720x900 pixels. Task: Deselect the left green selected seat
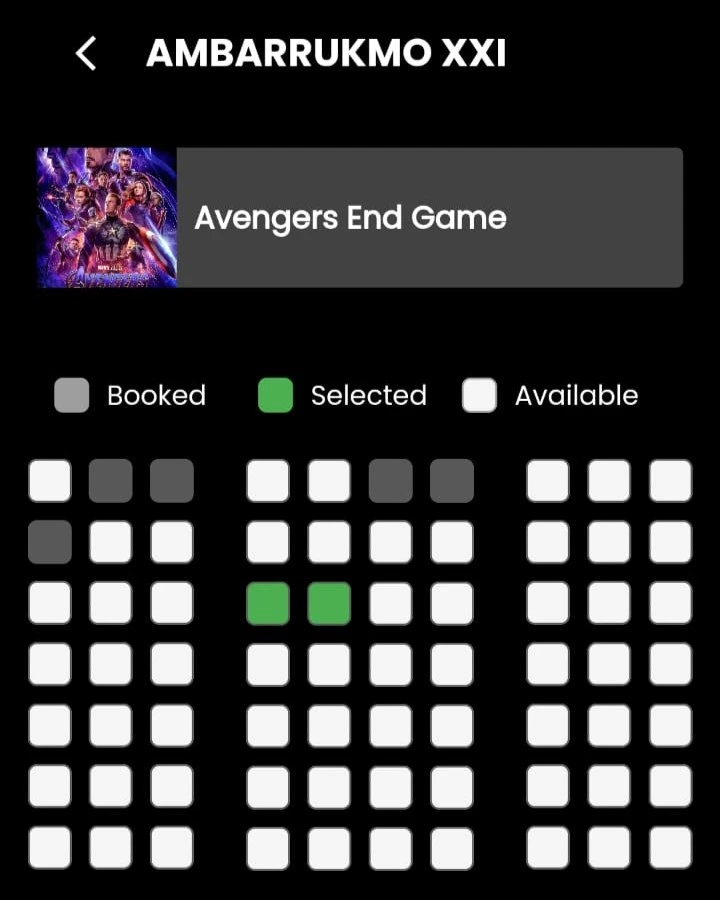(268, 604)
